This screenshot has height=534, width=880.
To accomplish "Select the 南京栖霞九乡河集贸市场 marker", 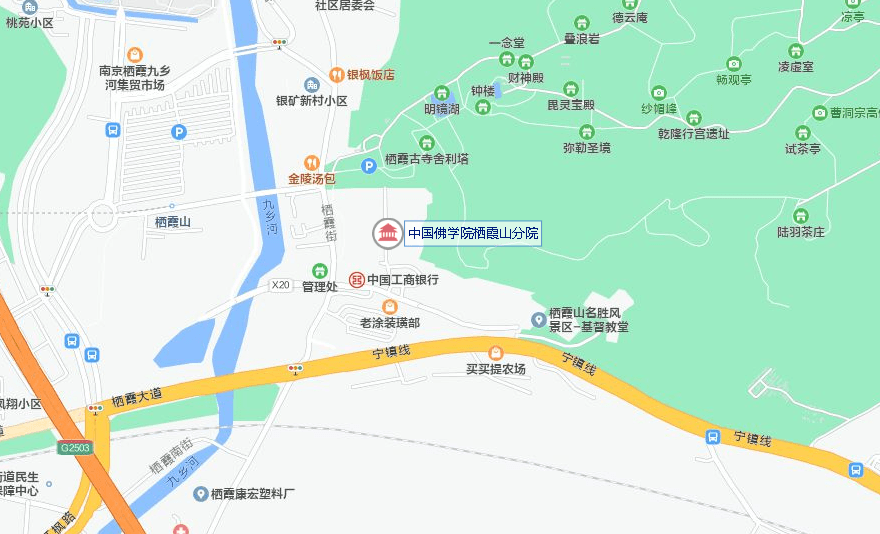I will tap(135, 55).
